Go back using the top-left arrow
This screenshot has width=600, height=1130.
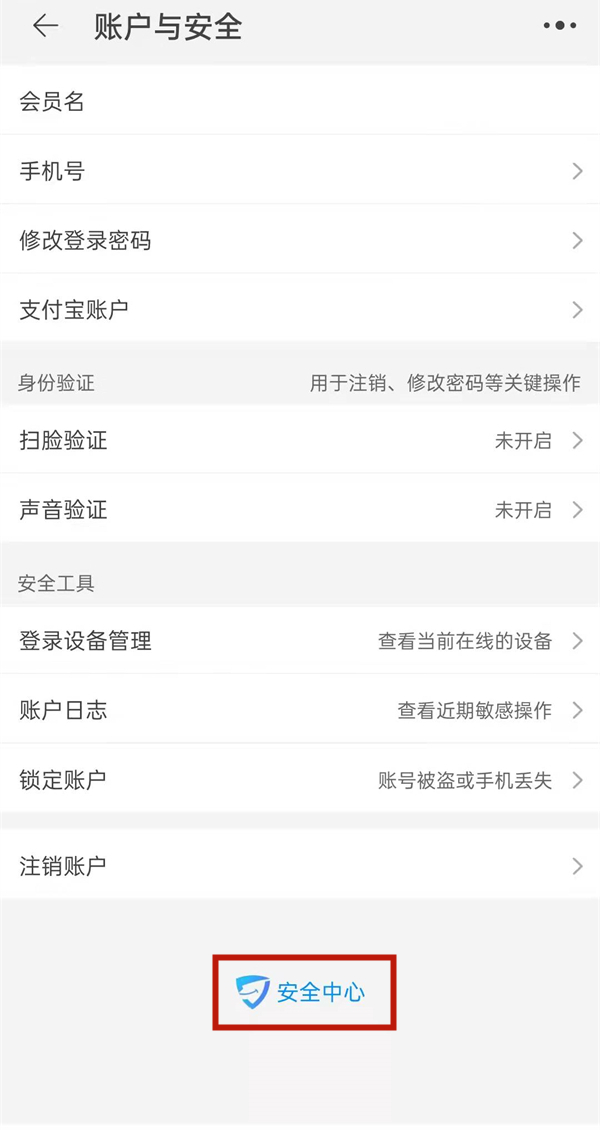click(46, 27)
